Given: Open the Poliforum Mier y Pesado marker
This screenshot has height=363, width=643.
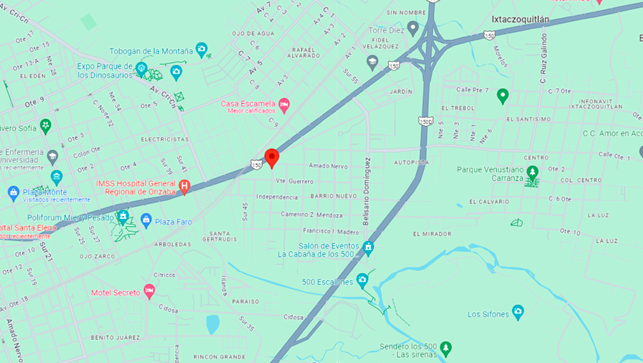Looking at the screenshot, I should pos(123,217).
